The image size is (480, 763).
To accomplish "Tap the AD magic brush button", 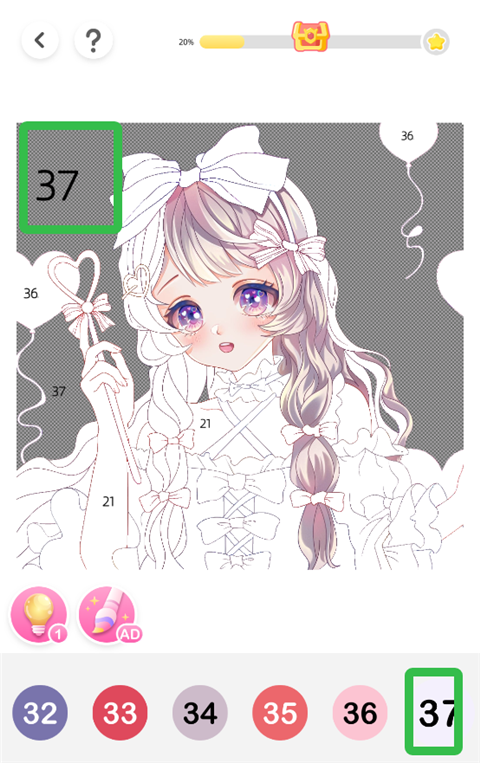I will [110, 615].
